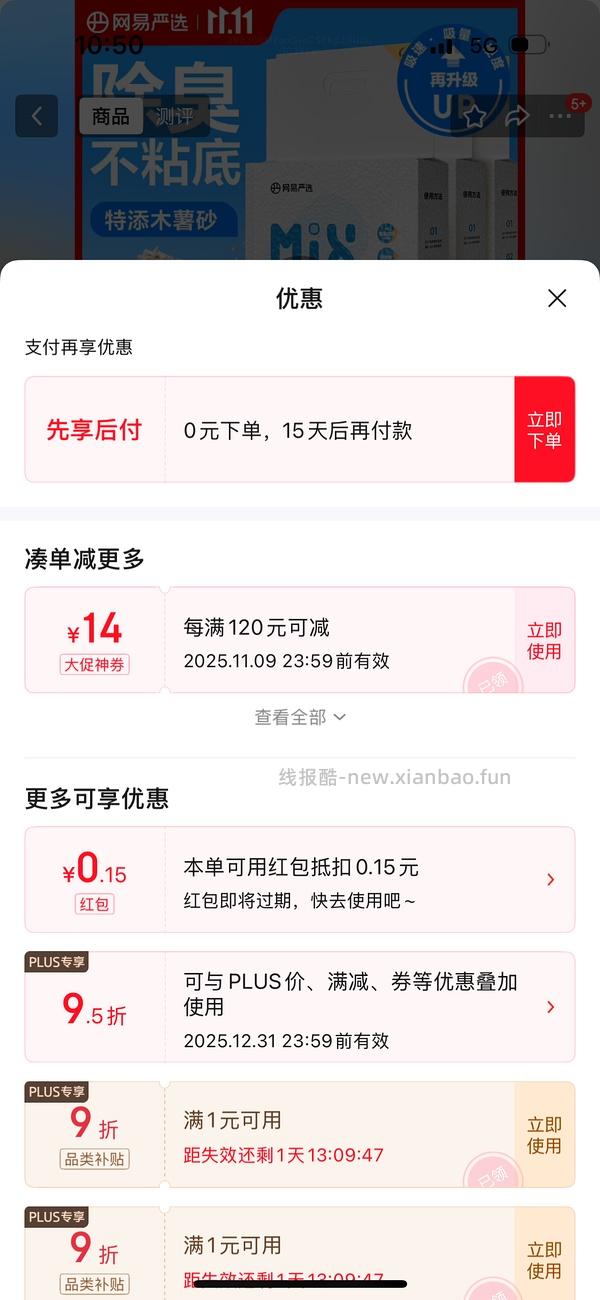Favorite the product with the star icon
600x1300 pixels.
tap(475, 116)
